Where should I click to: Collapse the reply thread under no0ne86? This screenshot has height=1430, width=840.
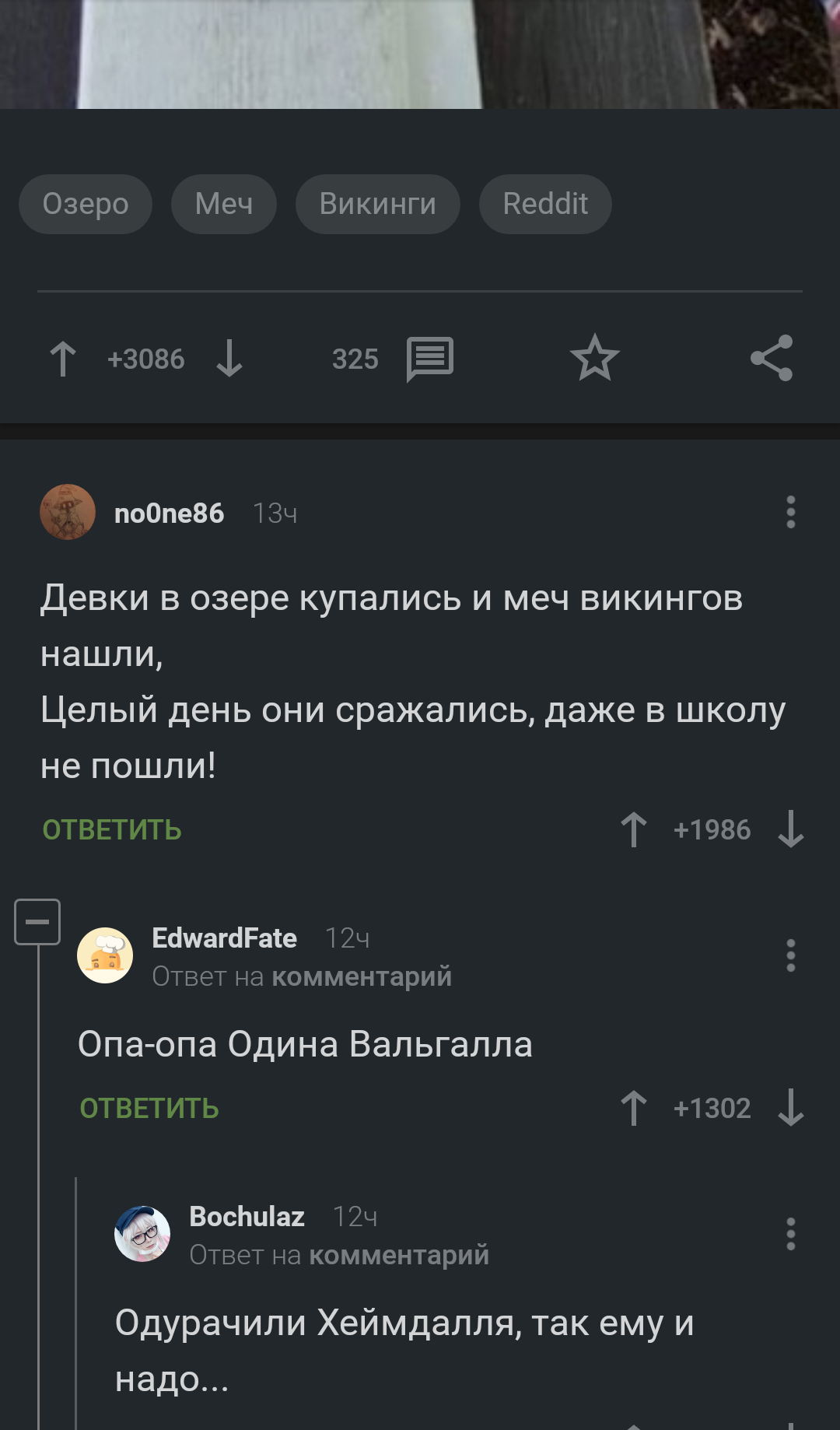tap(37, 922)
